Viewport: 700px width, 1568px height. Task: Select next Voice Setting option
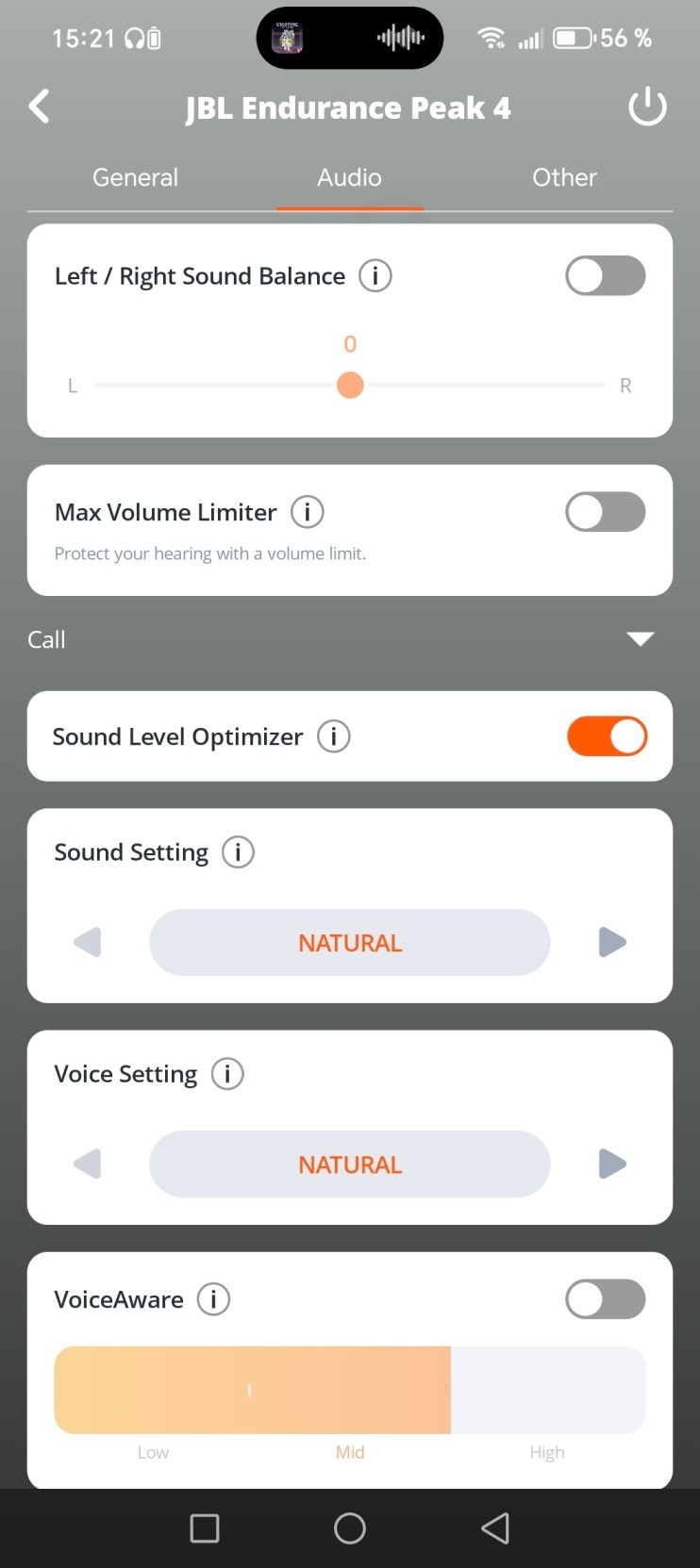pyautogui.click(x=612, y=1164)
